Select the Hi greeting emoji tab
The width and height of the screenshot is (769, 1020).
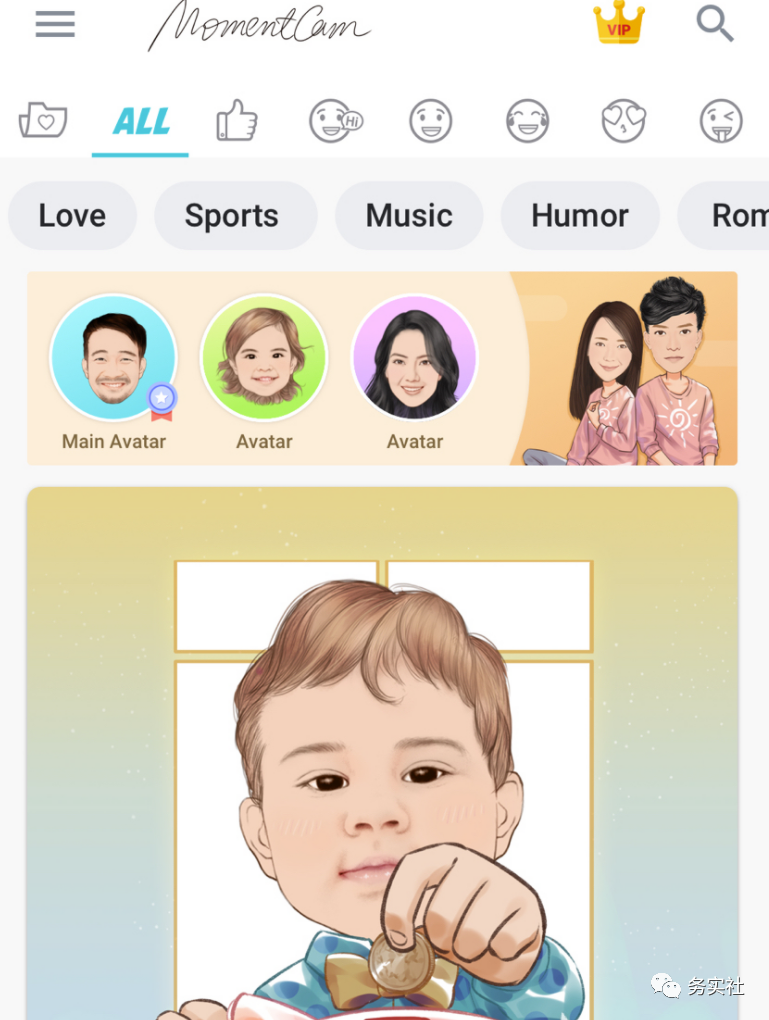tap(334, 122)
